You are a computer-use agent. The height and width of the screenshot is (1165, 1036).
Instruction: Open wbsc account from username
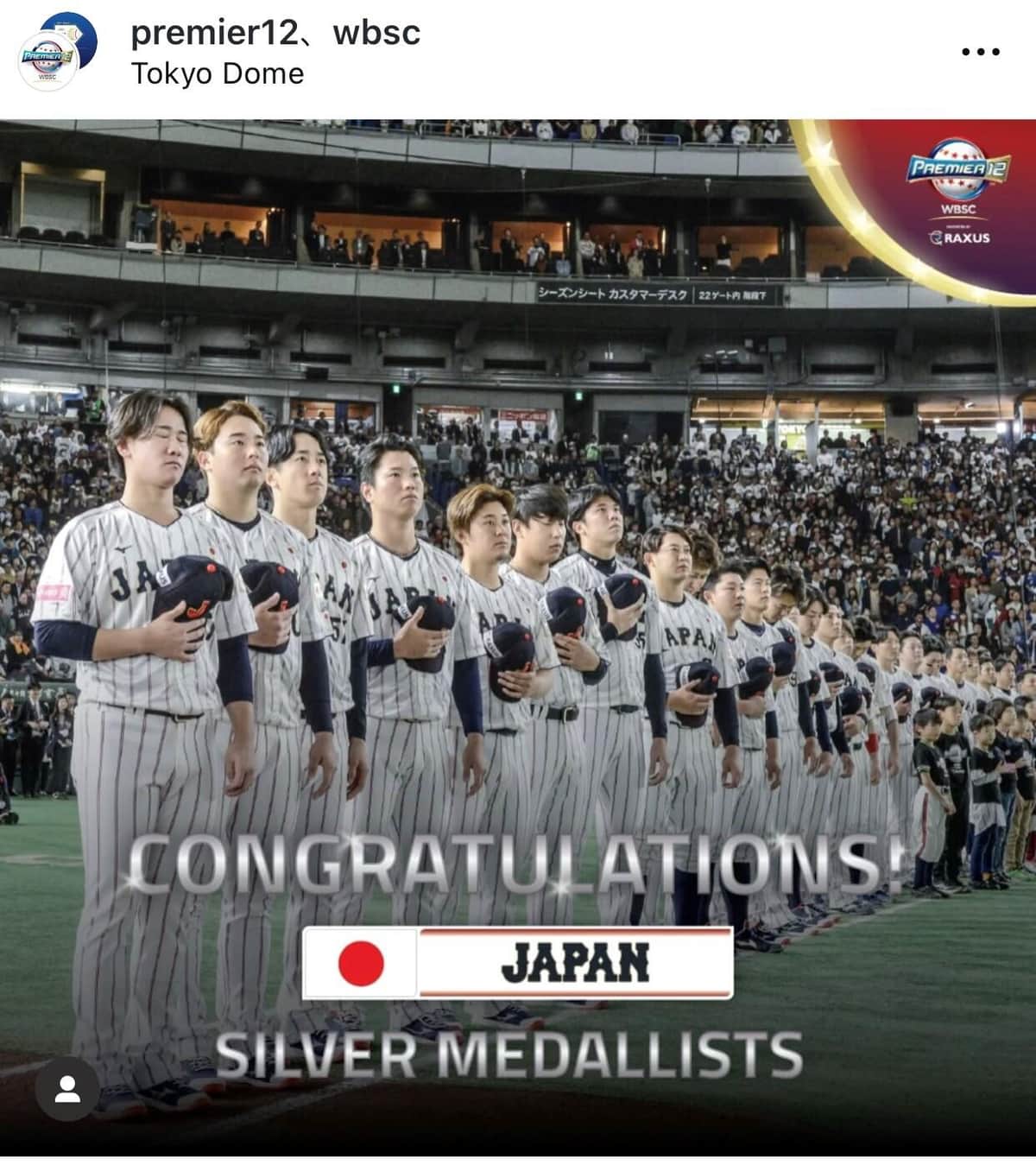(x=376, y=33)
